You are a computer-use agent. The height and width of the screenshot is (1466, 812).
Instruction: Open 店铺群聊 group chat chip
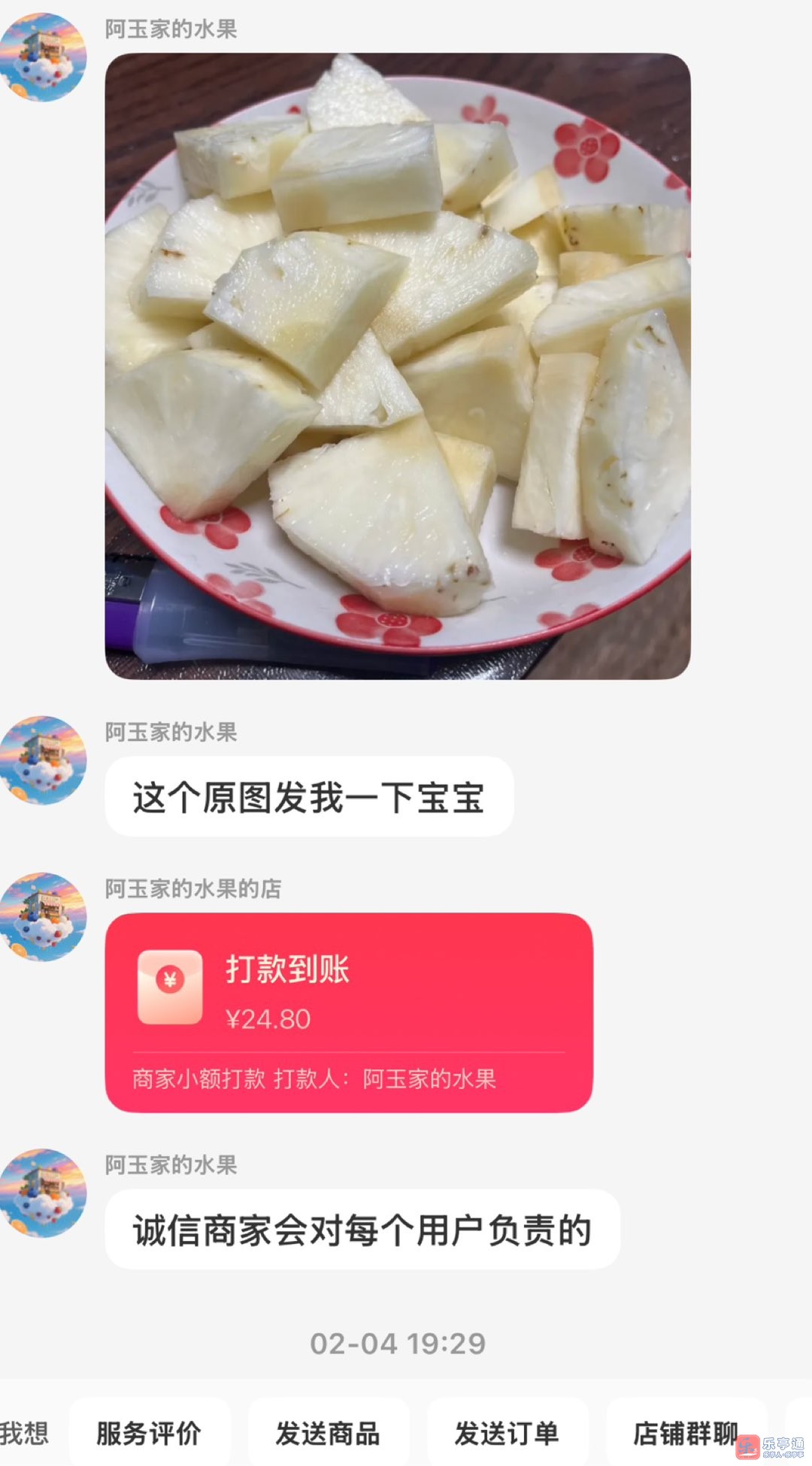(x=684, y=1433)
